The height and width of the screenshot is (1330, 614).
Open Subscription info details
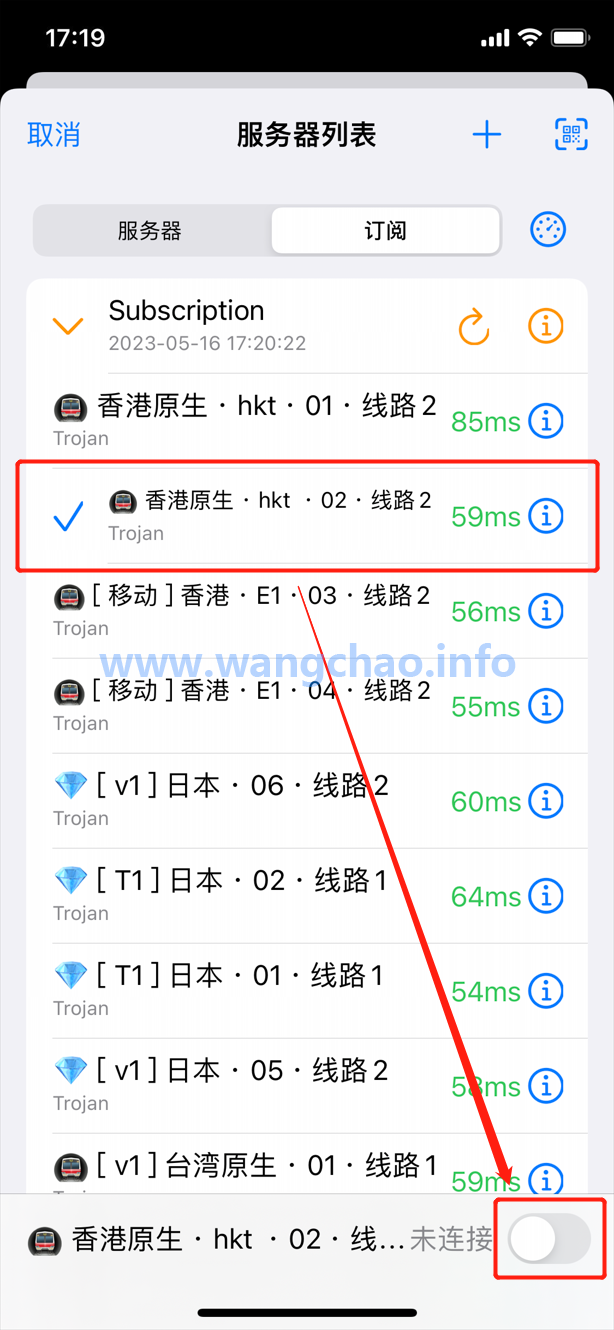click(x=545, y=326)
